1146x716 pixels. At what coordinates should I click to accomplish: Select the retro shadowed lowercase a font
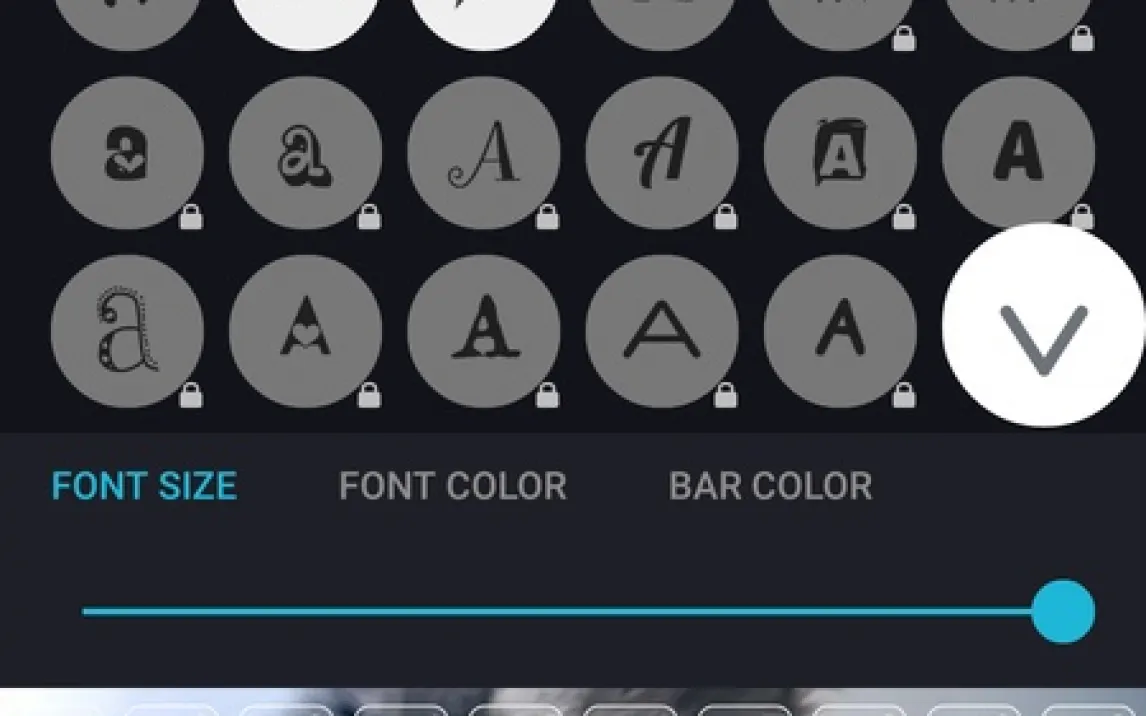[x=305, y=153]
